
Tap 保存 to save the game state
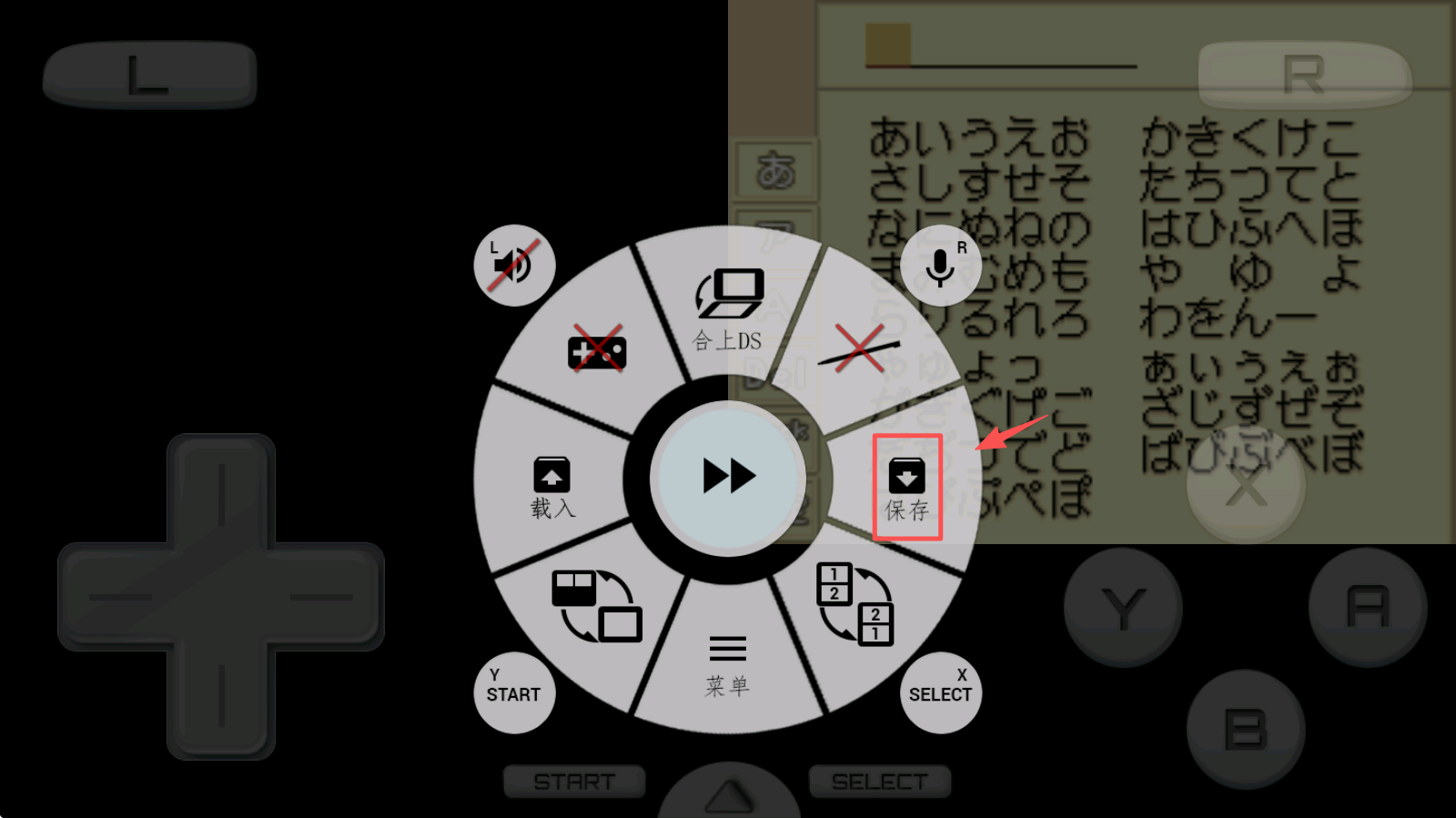906,489
